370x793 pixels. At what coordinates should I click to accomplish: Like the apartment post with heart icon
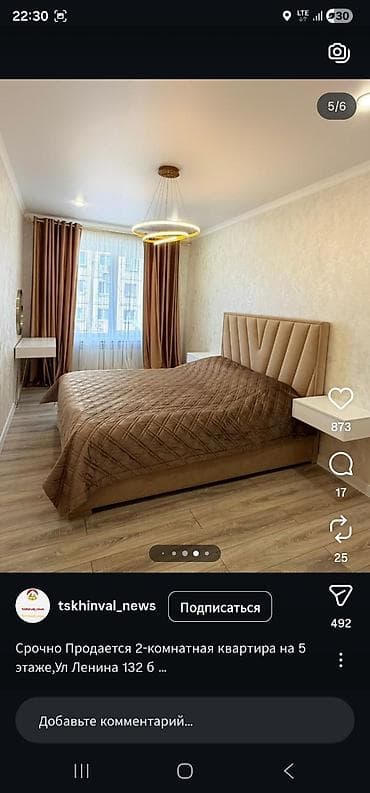pyautogui.click(x=341, y=398)
